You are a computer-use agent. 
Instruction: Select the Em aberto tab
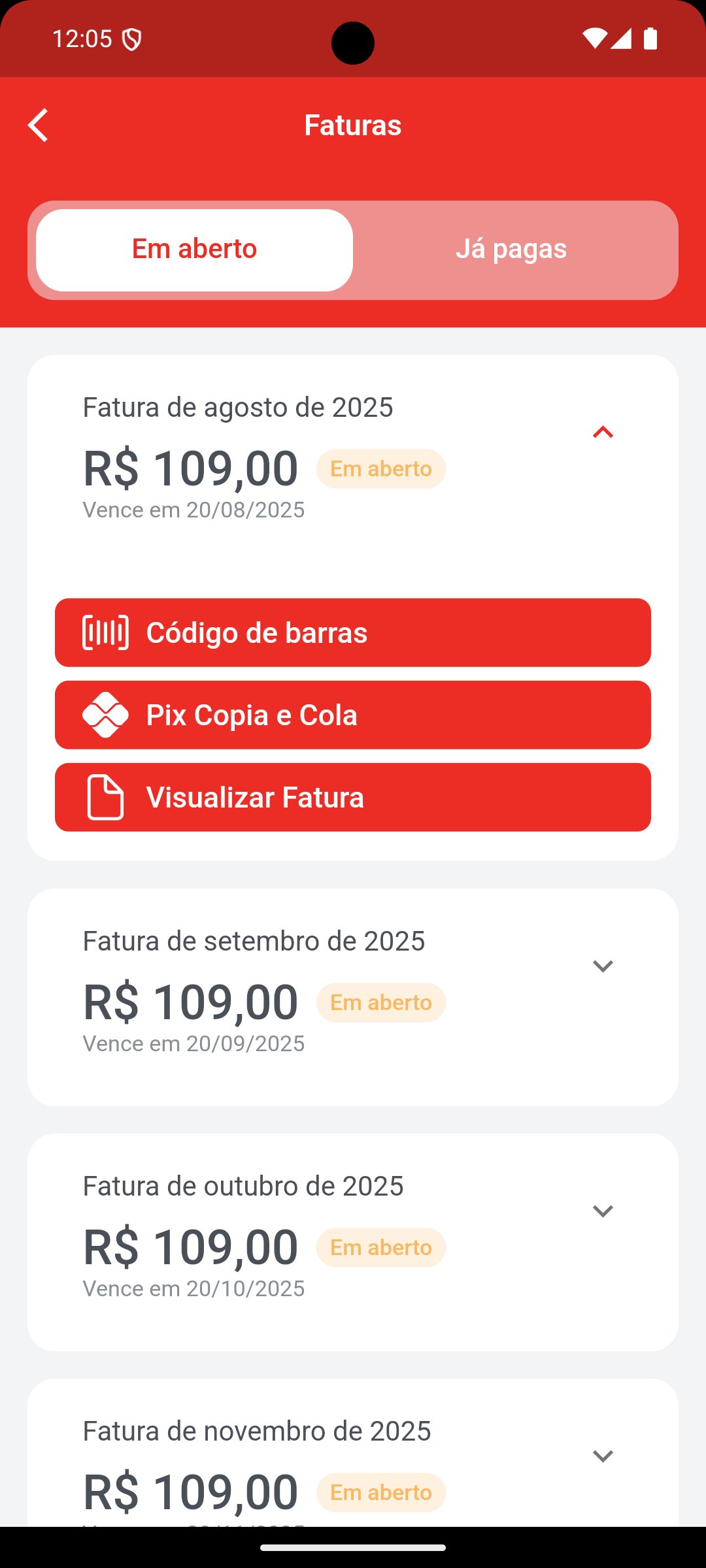coord(194,250)
